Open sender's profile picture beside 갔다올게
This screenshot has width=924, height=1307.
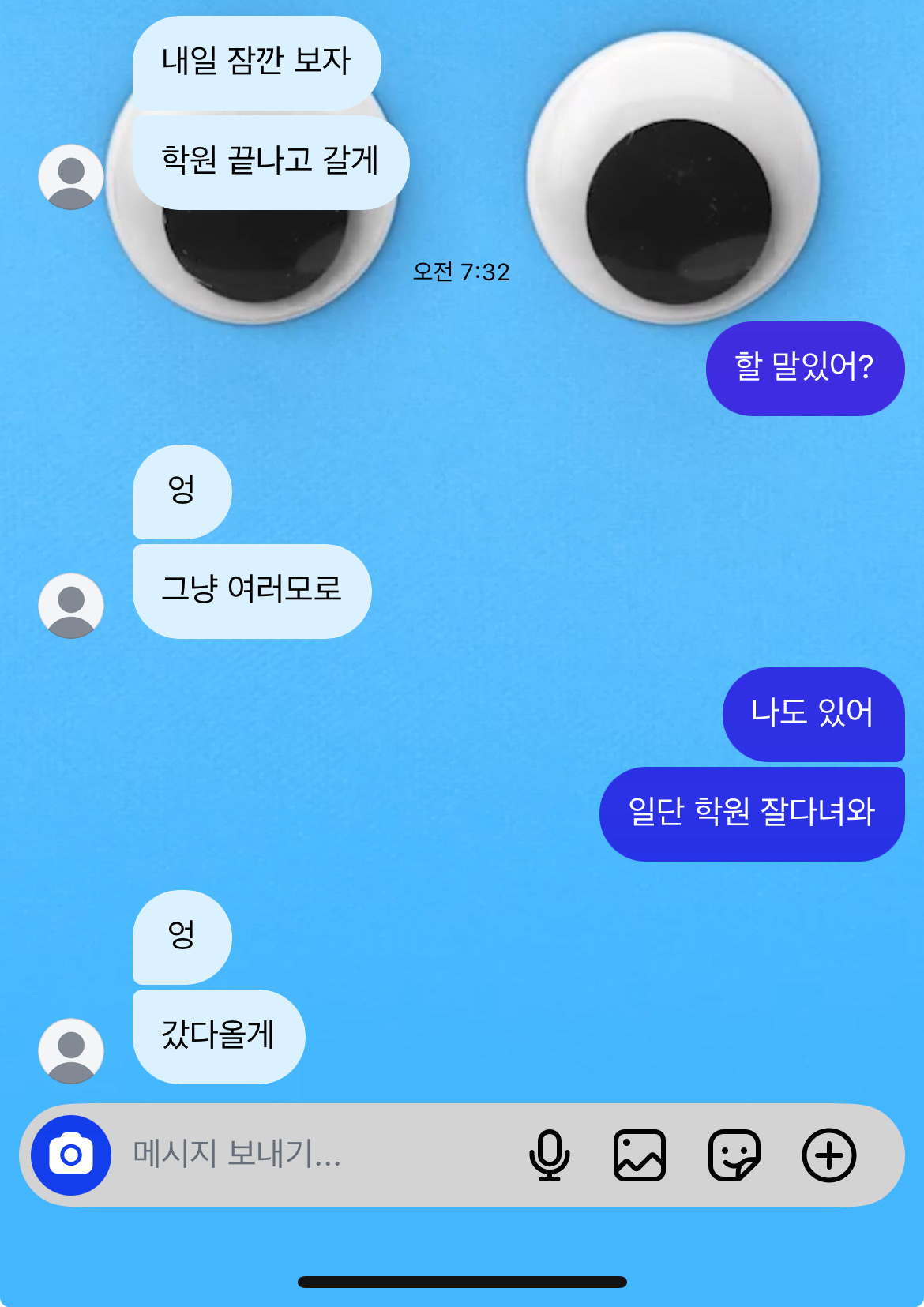(71, 1051)
